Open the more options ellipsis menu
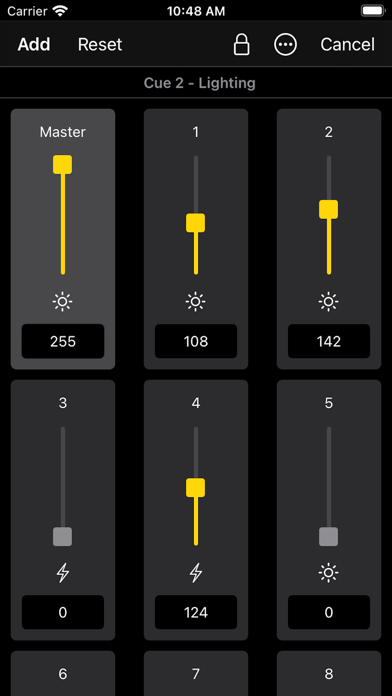Image resolution: width=392 pixels, height=696 pixels. (x=285, y=44)
